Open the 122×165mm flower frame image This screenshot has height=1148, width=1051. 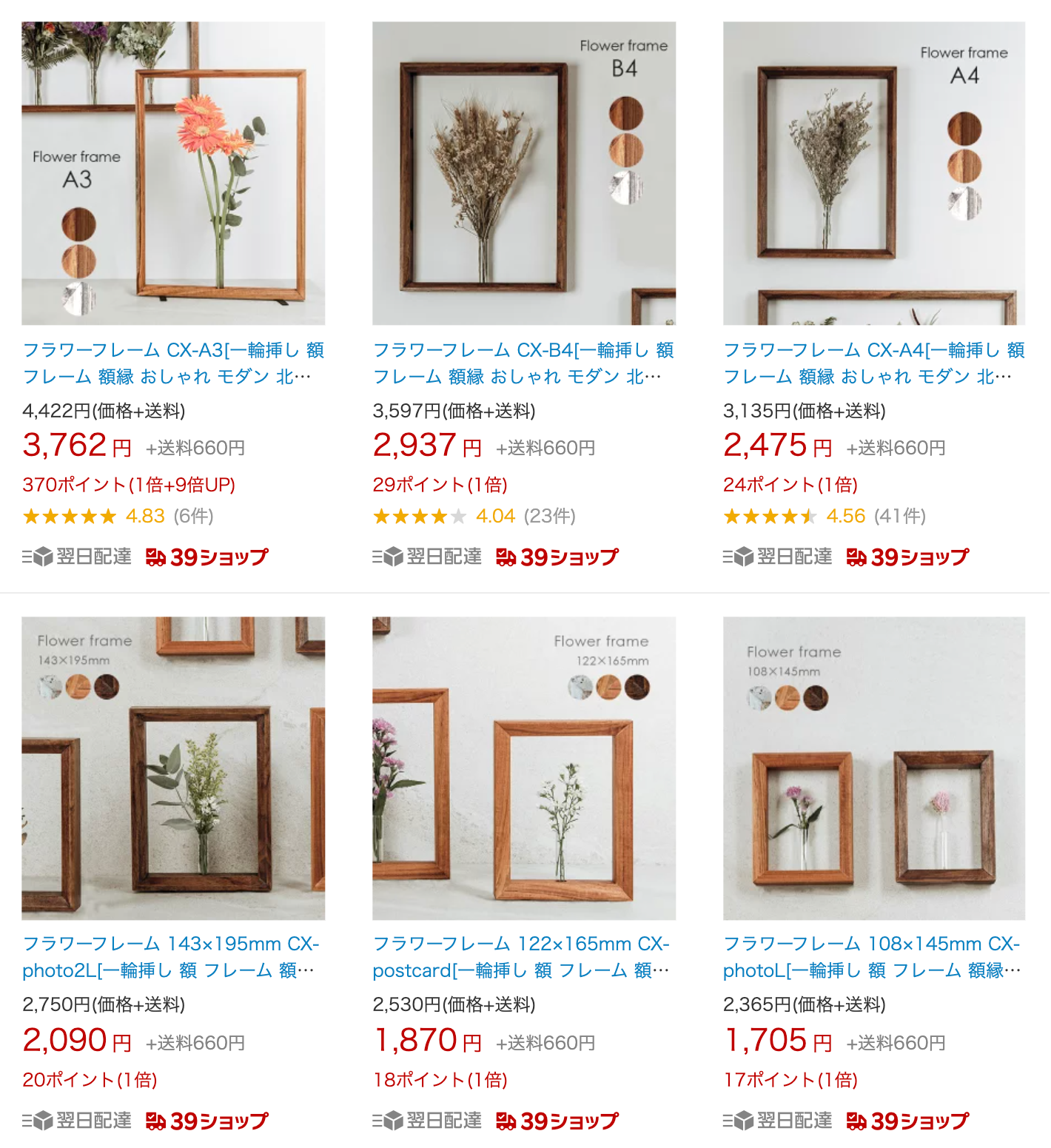point(523,768)
